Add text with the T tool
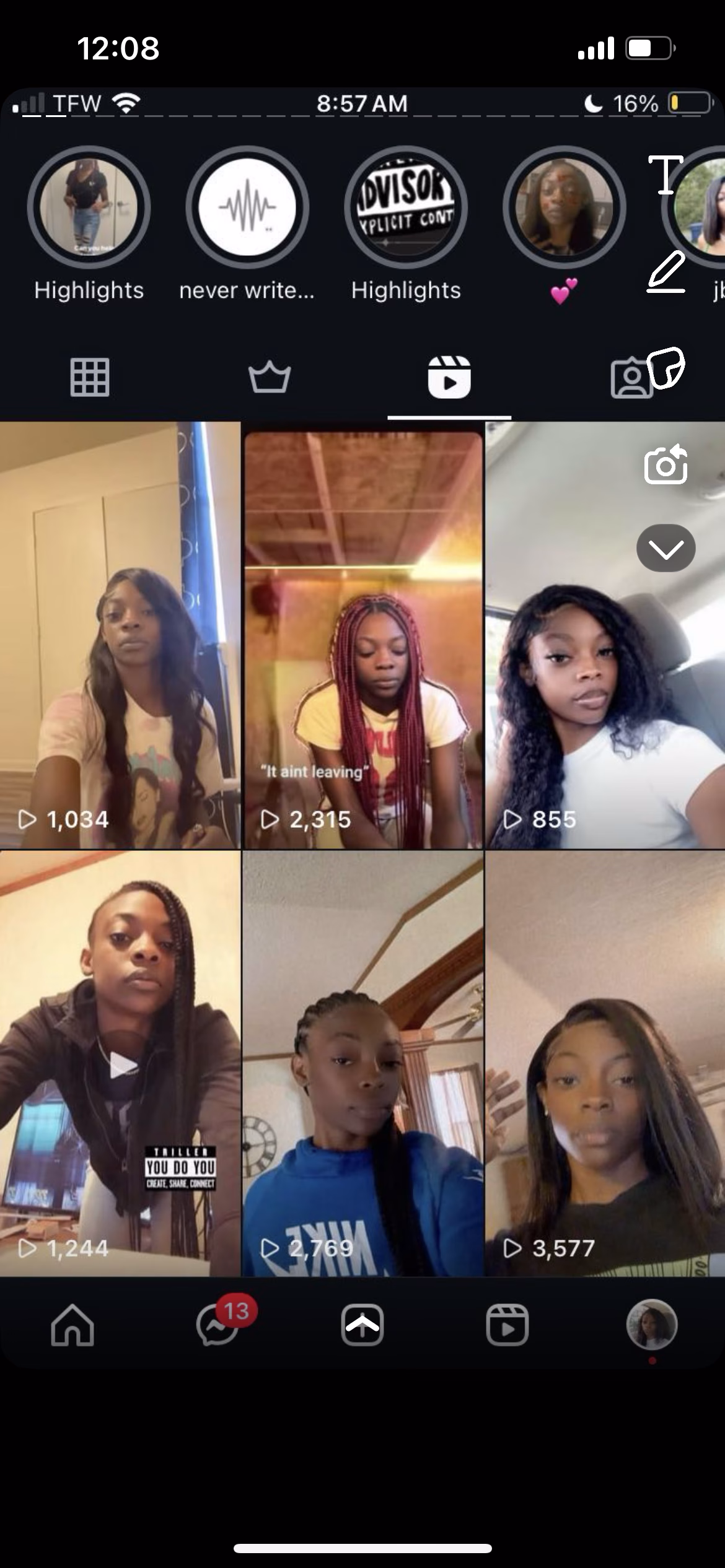This screenshot has height=1568, width=725. point(666,175)
